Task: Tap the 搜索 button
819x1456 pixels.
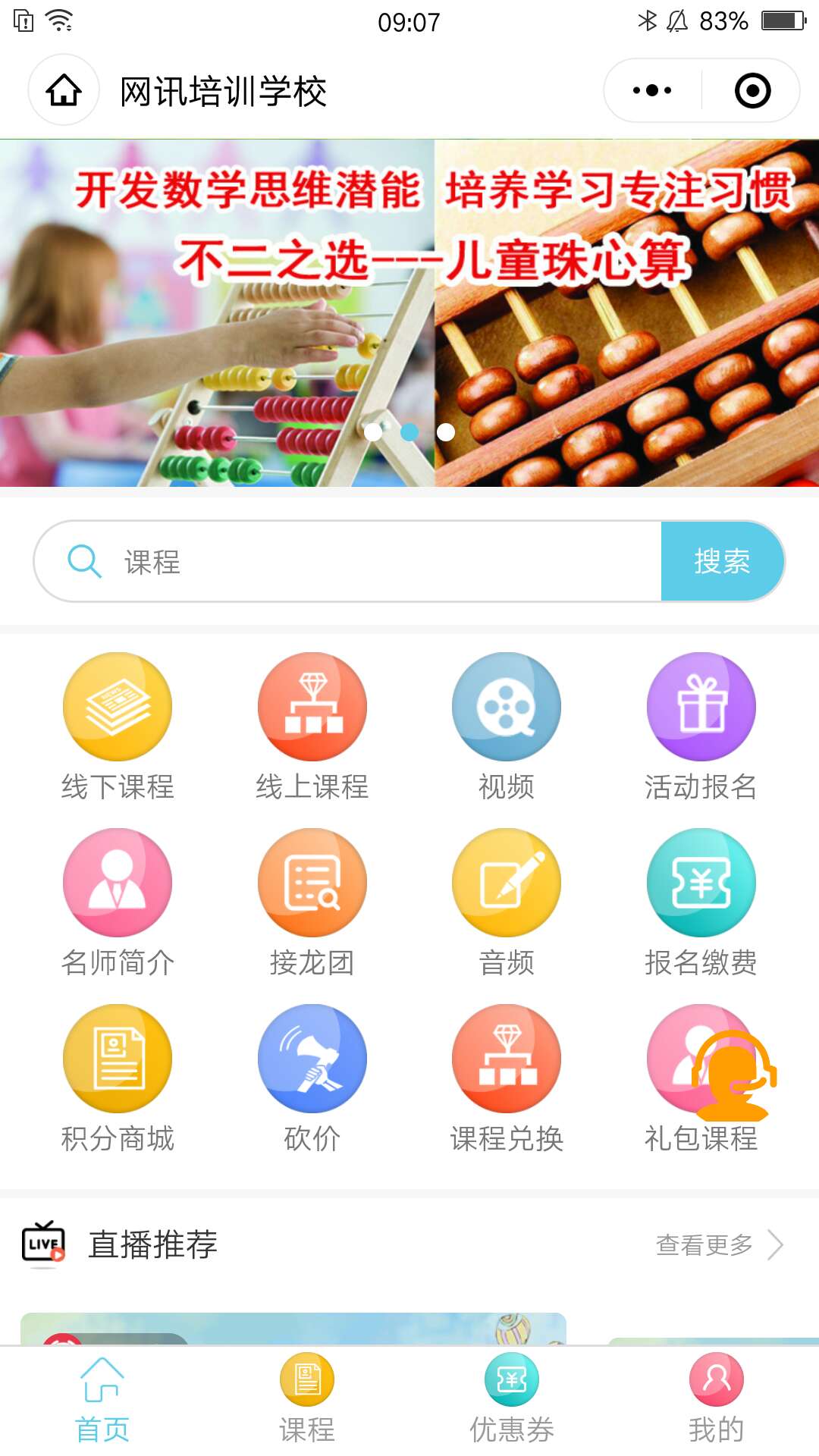Action: [722, 562]
